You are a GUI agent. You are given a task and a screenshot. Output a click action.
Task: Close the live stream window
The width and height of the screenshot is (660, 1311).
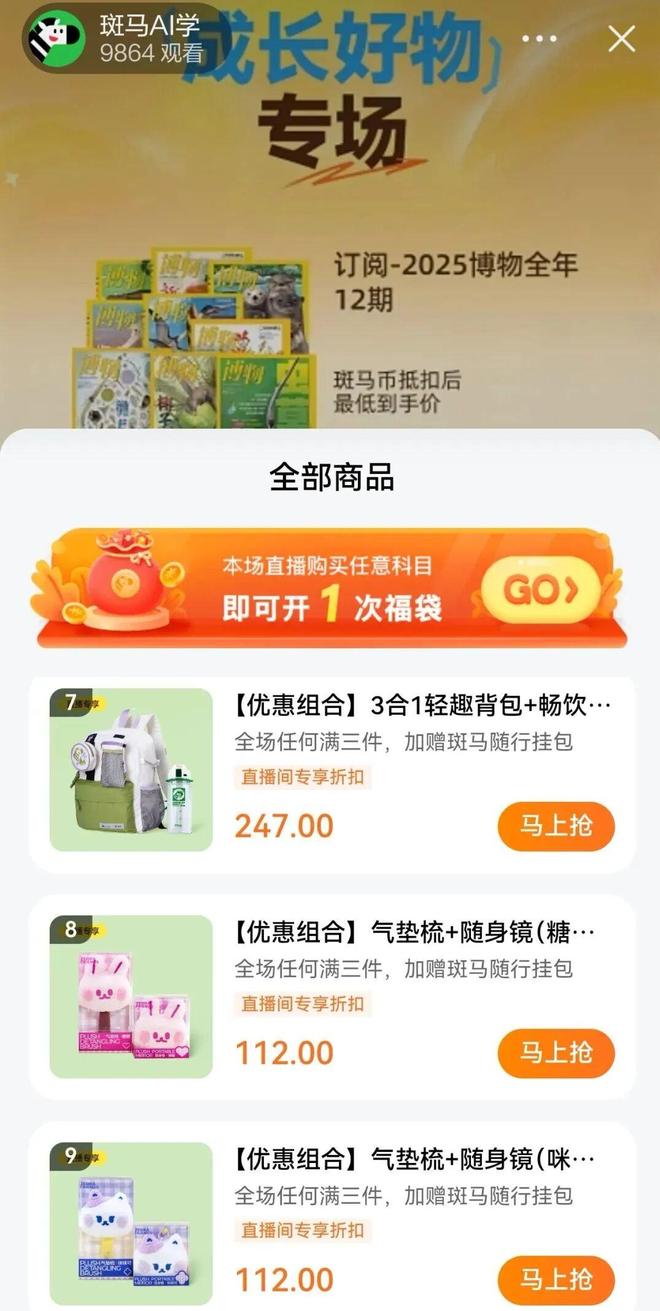tap(622, 39)
